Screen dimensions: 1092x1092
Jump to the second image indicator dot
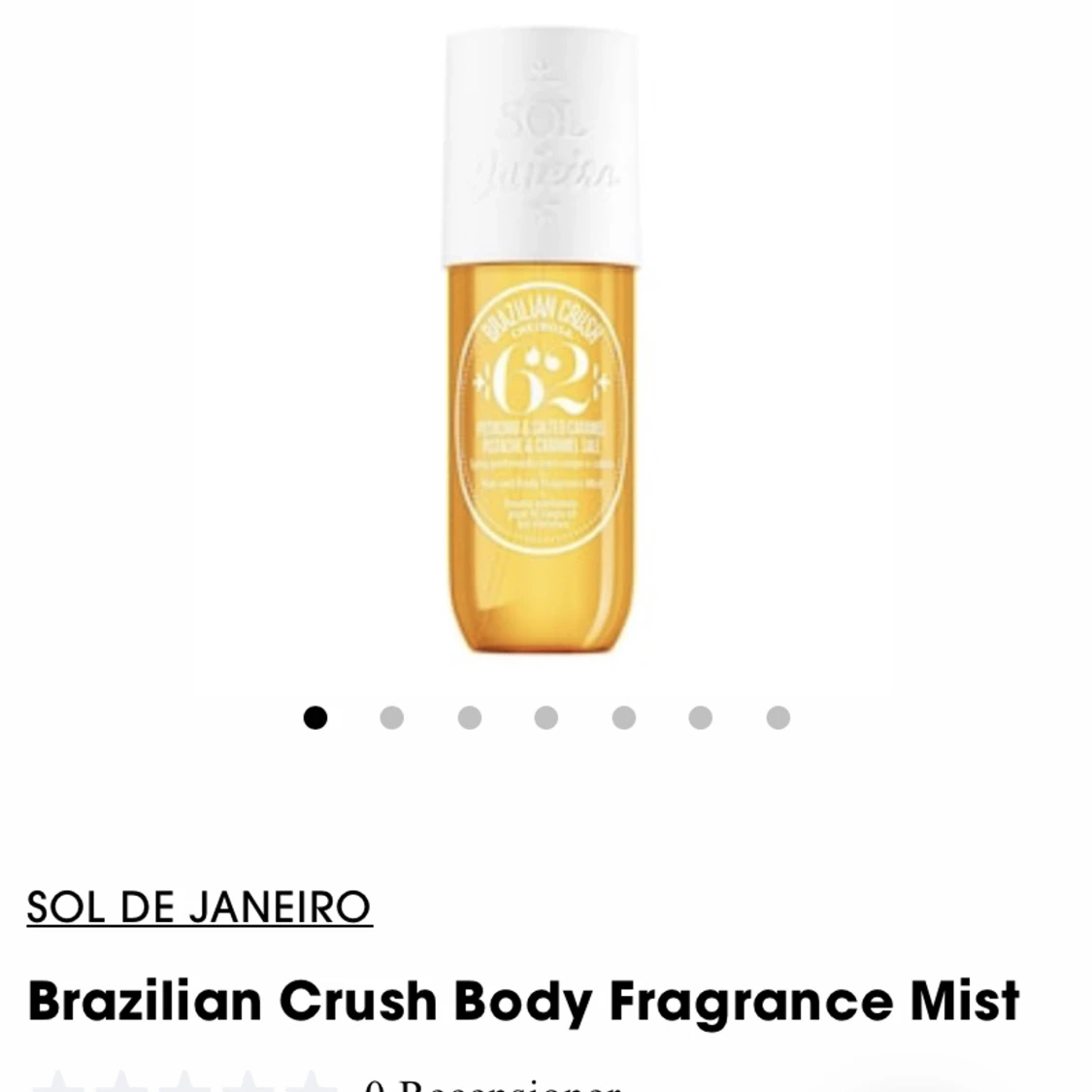point(391,718)
